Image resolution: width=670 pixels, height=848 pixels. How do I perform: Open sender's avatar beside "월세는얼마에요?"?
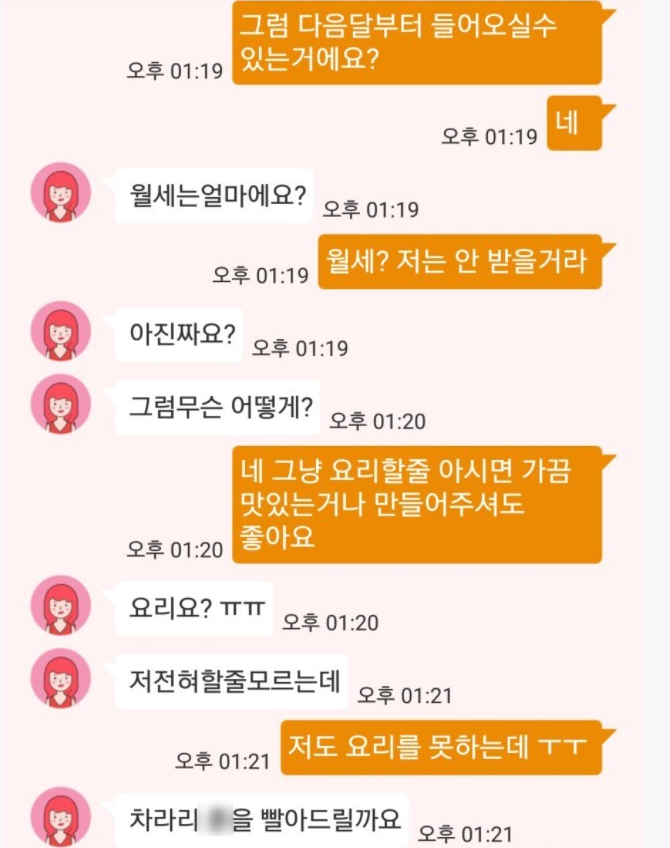point(61,192)
